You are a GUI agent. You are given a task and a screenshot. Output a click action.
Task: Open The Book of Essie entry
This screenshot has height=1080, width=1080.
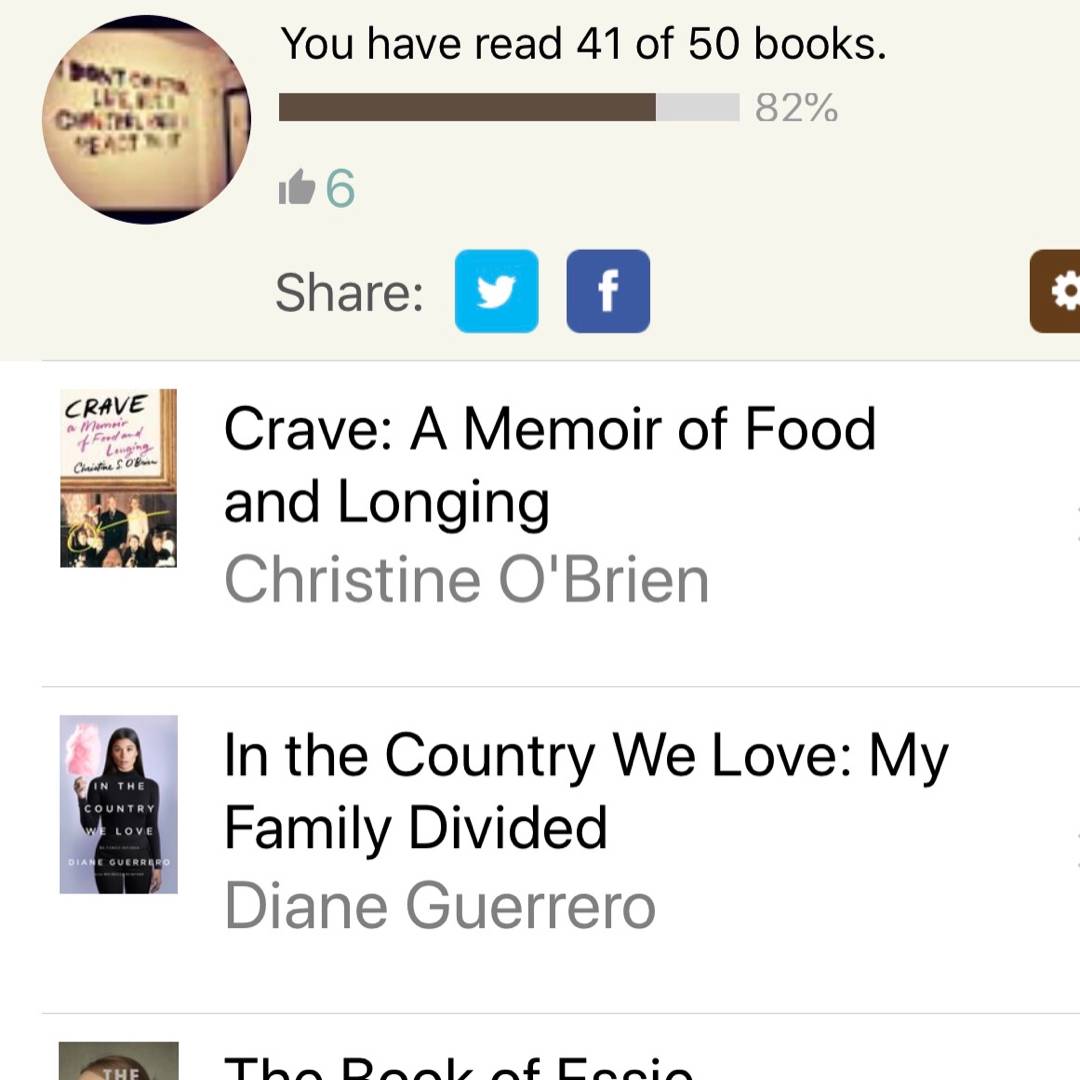pos(458,1066)
